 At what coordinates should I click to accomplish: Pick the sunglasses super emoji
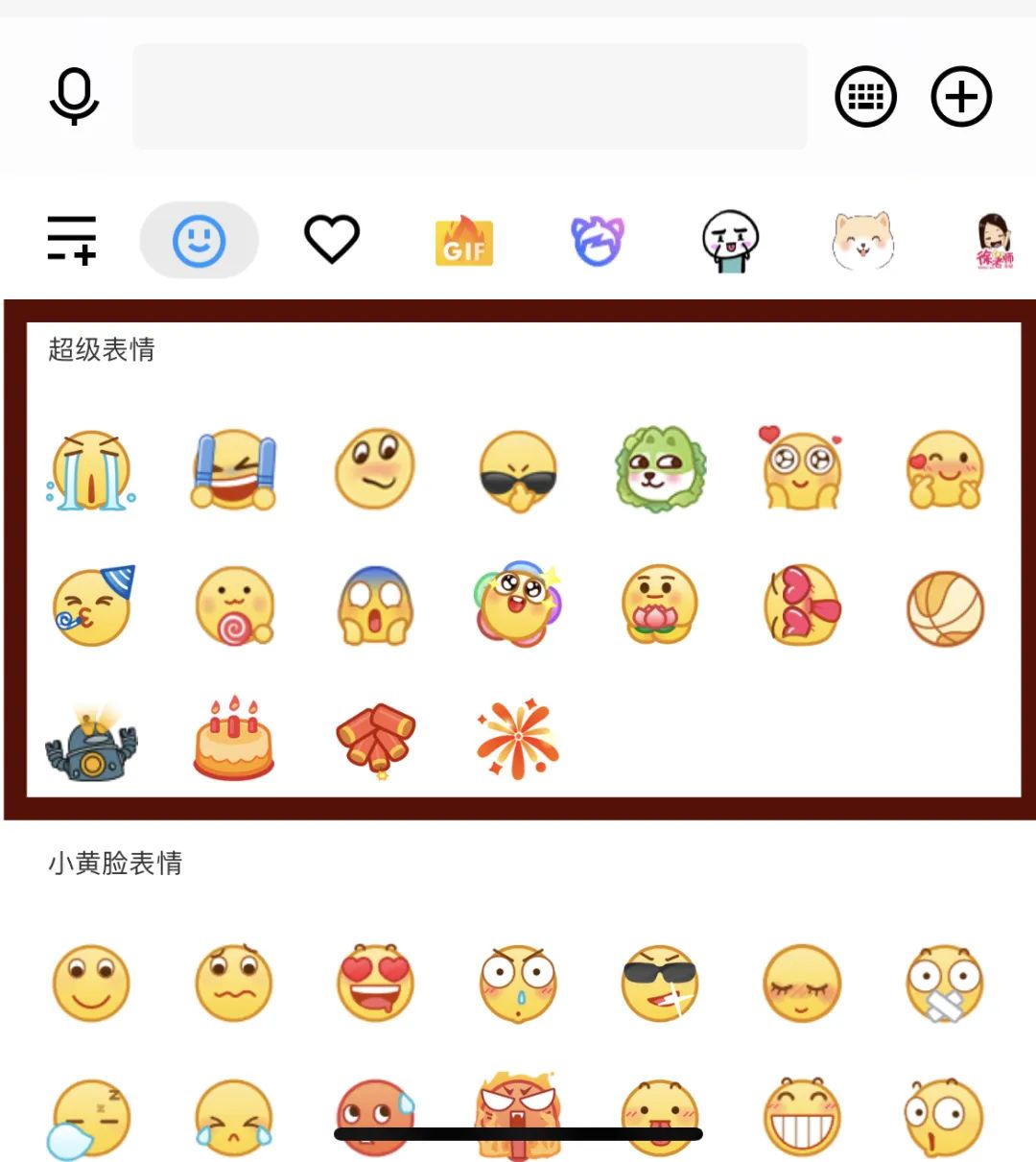517,470
